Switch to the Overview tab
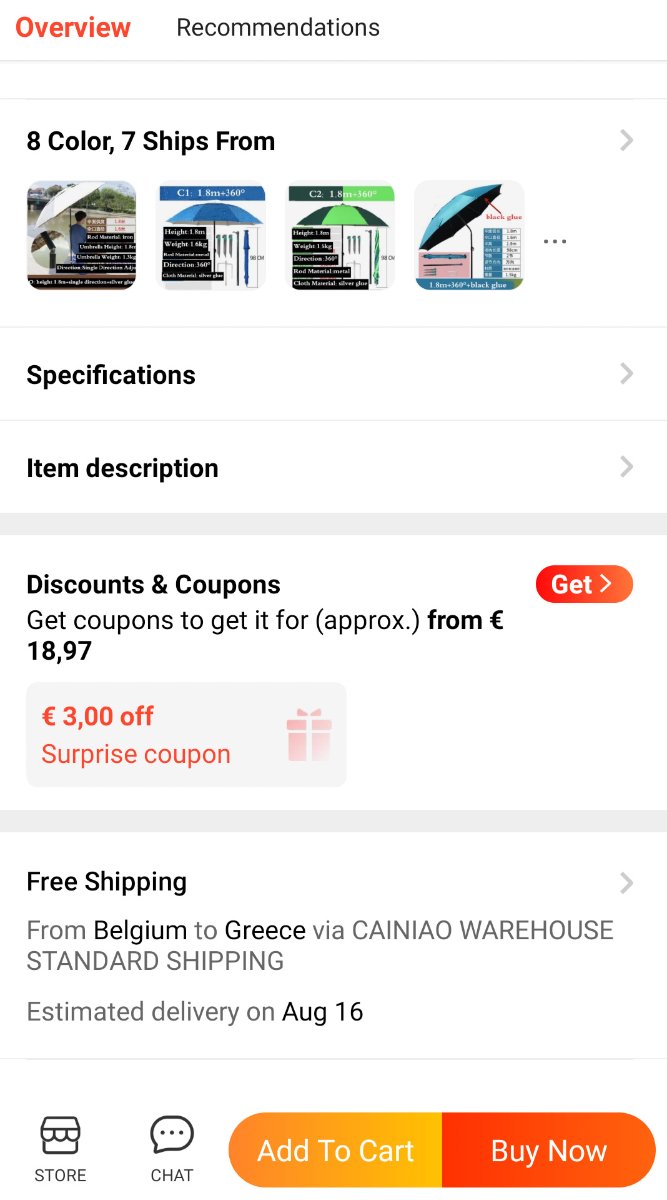The image size is (667, 1200). point(73,28)
